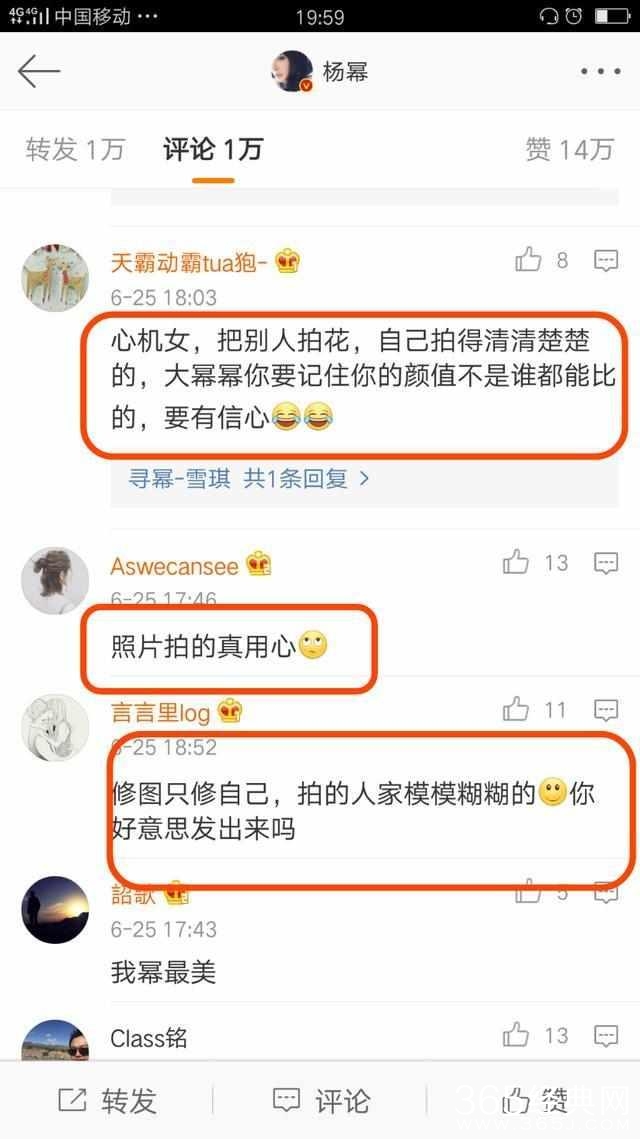Like the comment by 言言里log
The image size is (640, 1139).
516,710
